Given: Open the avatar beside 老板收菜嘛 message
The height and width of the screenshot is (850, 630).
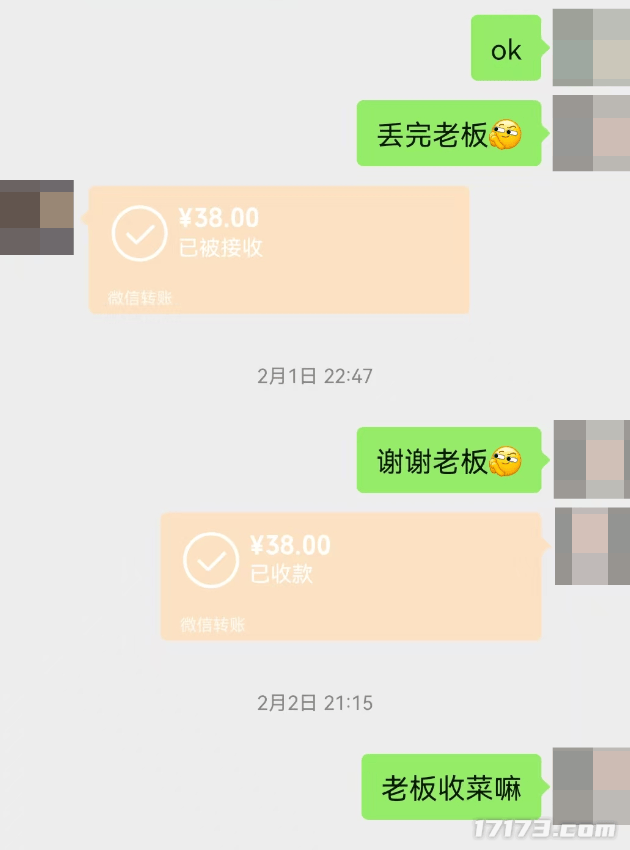Looking at the screenshot, I should 591,786.
